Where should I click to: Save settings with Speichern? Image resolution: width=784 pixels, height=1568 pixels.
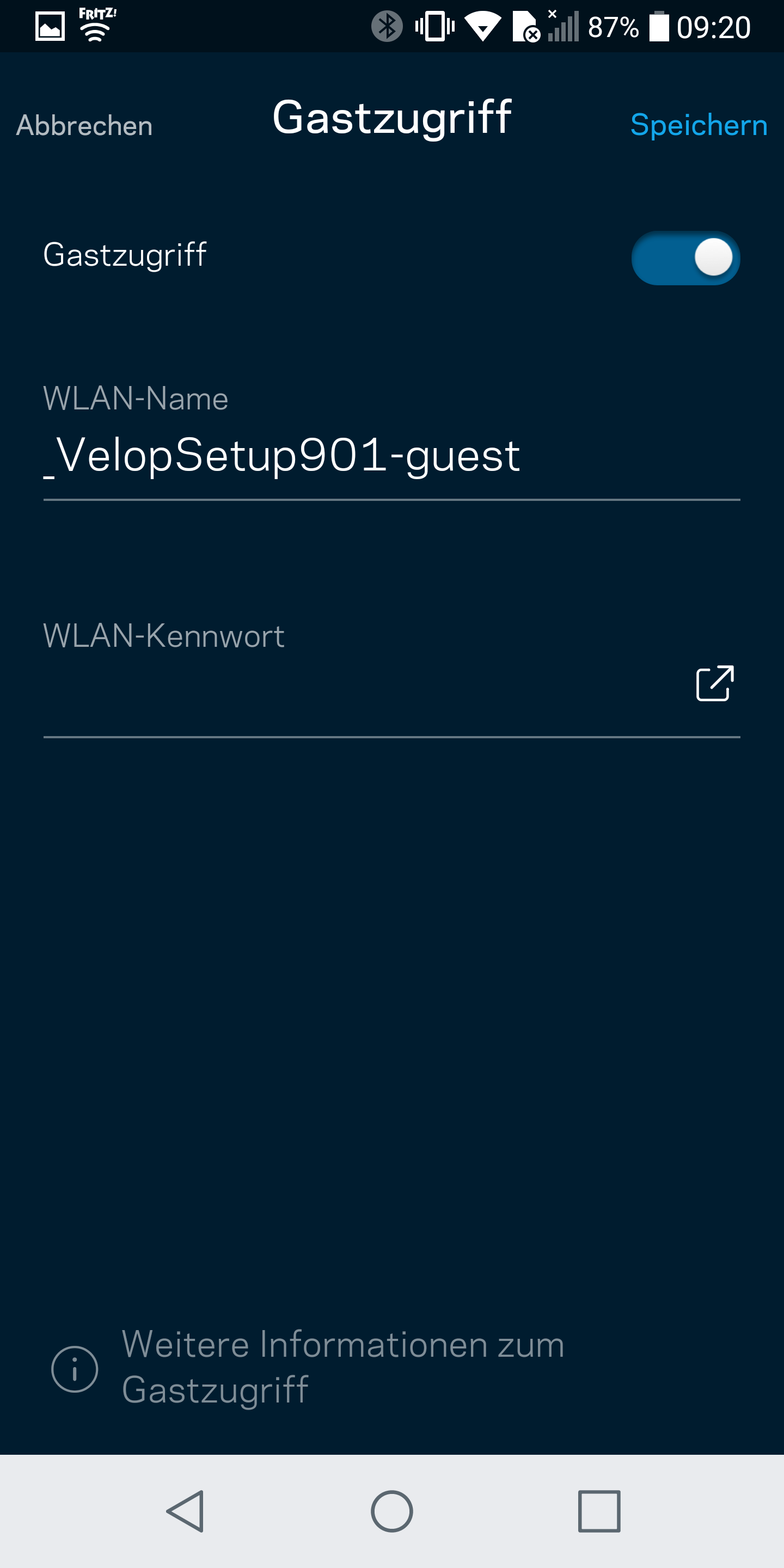pyautogui.click(x=698, y=125)
